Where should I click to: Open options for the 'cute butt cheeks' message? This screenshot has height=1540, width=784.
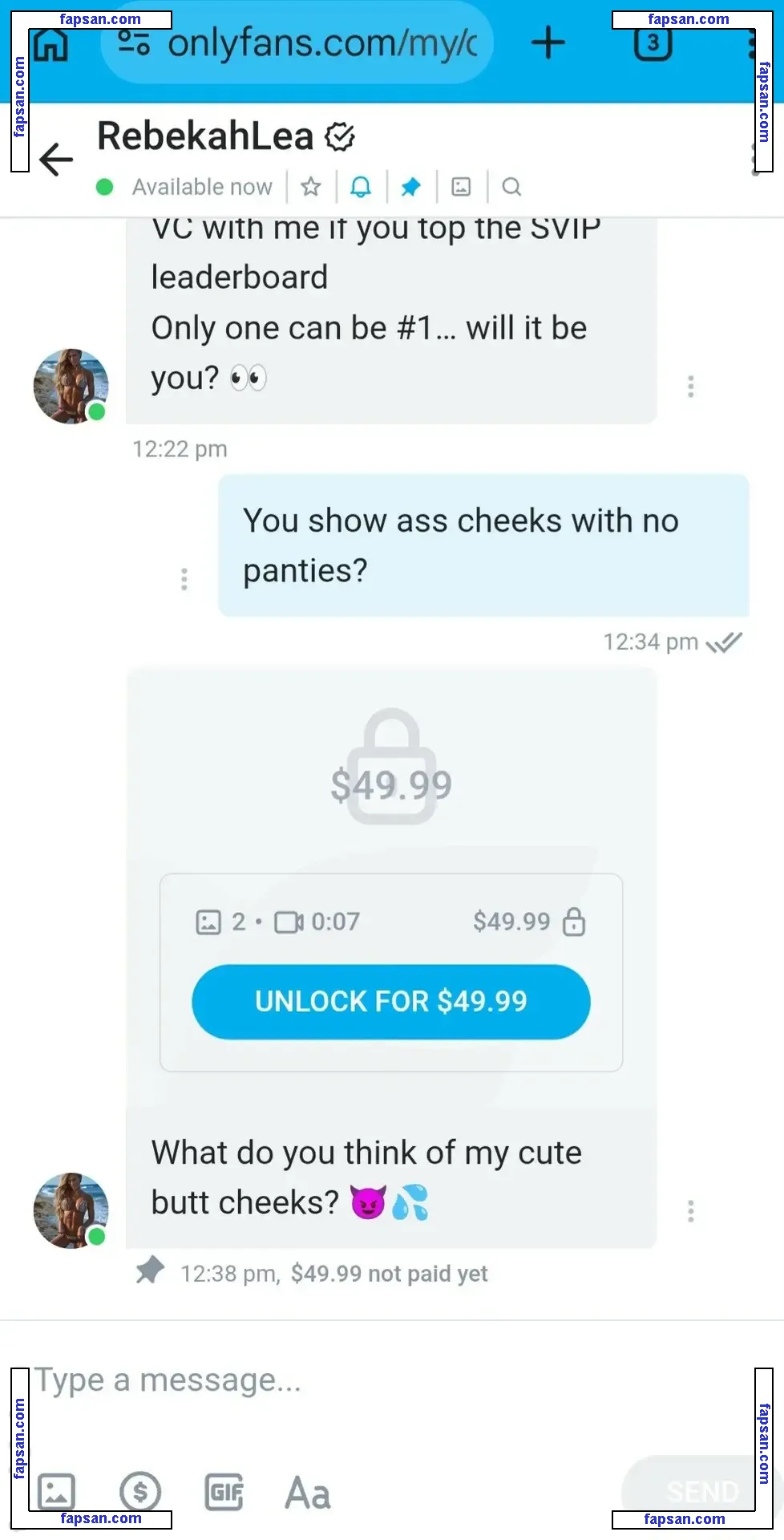tap(690, 1211)
